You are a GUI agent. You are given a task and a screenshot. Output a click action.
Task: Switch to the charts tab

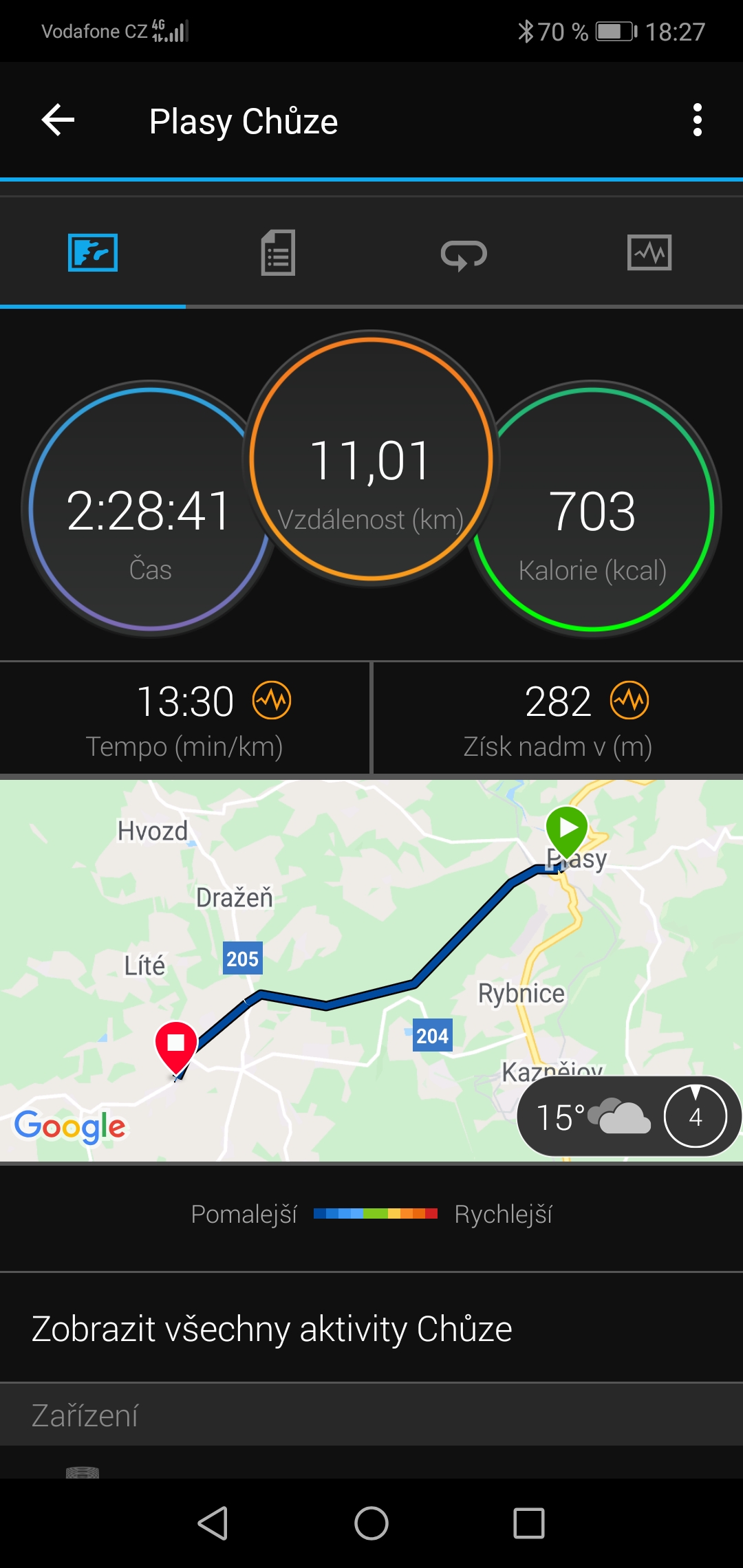649,252
